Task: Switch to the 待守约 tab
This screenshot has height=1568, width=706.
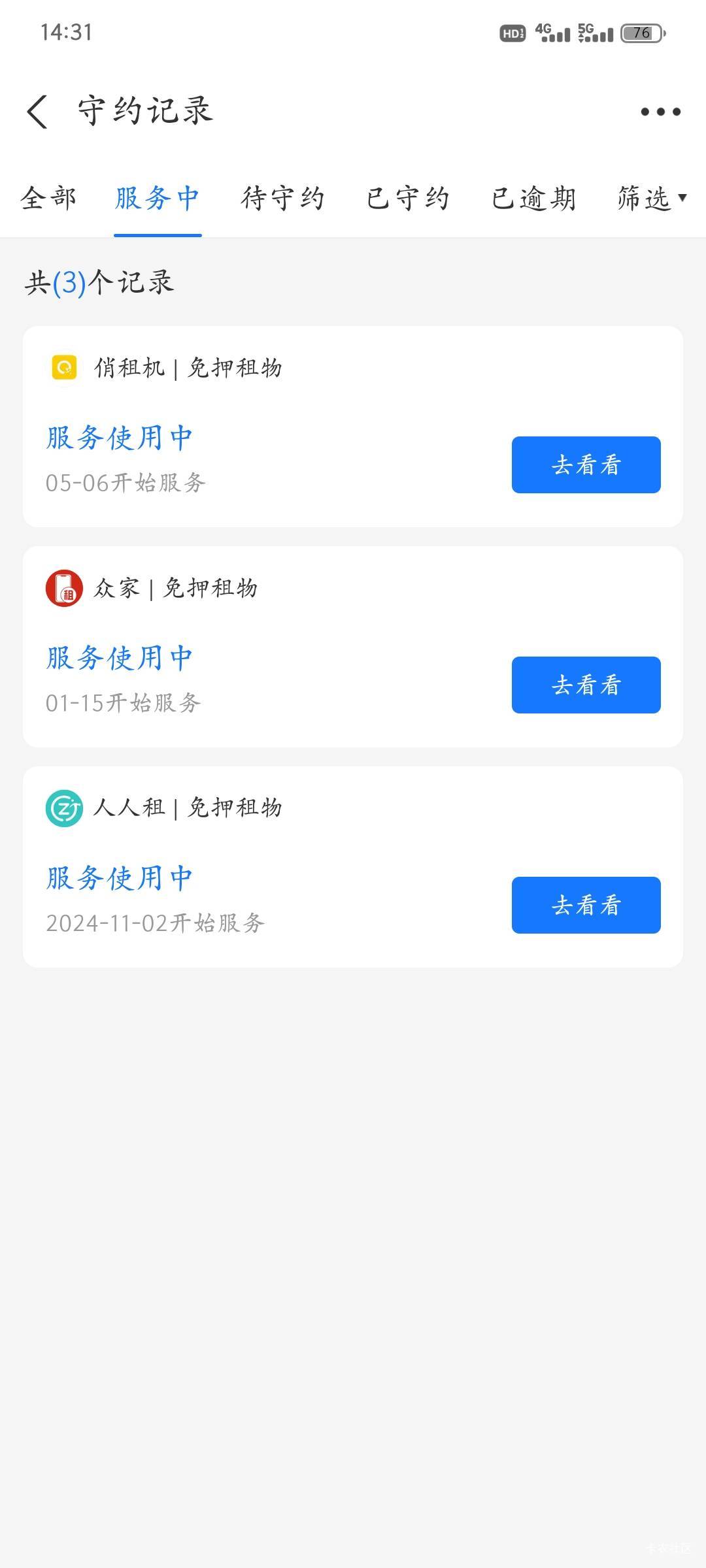Action: coord(283,198)
